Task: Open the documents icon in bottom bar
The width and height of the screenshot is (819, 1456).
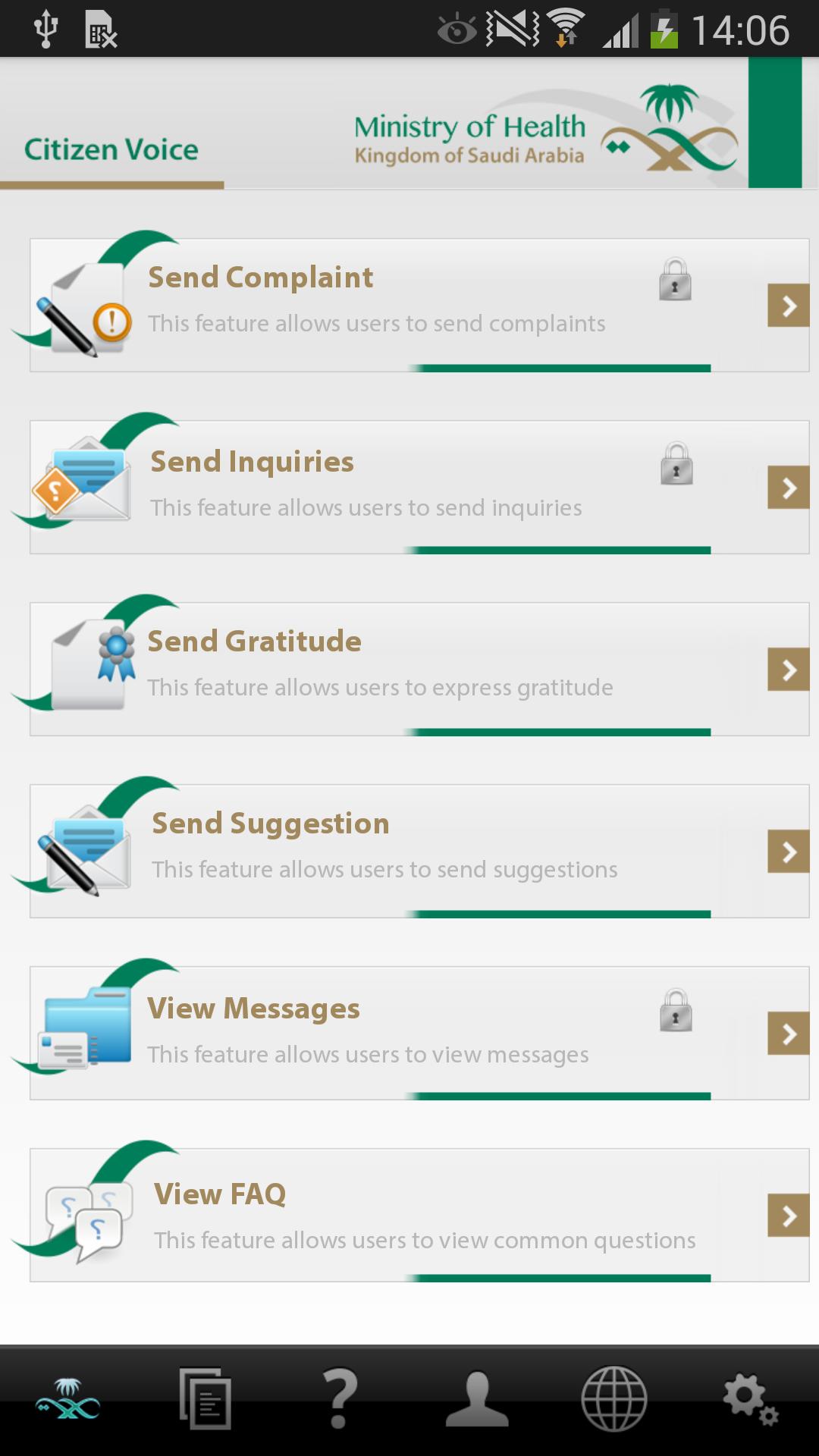Action: click(x=205, y=1399)
